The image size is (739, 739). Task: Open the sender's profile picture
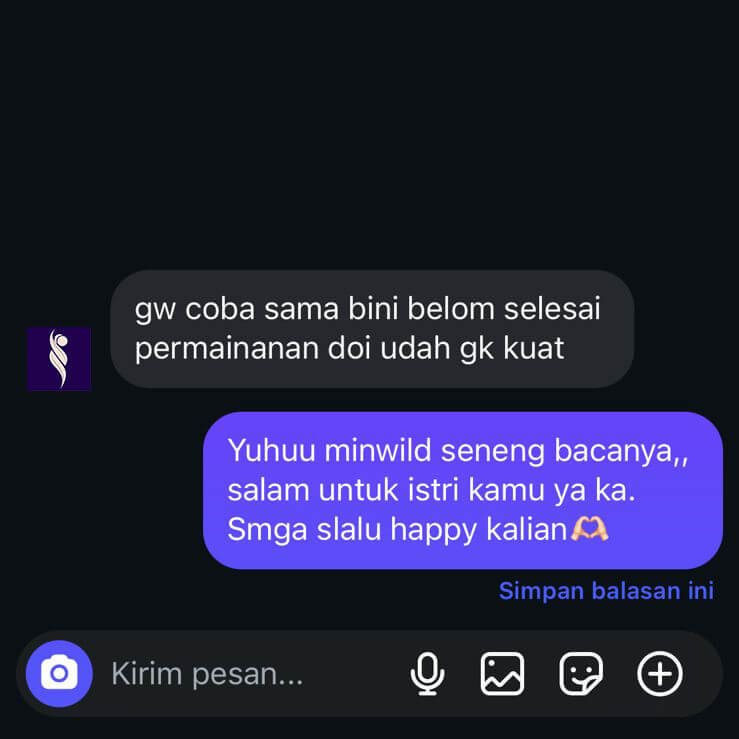click(x=59, y=358)
